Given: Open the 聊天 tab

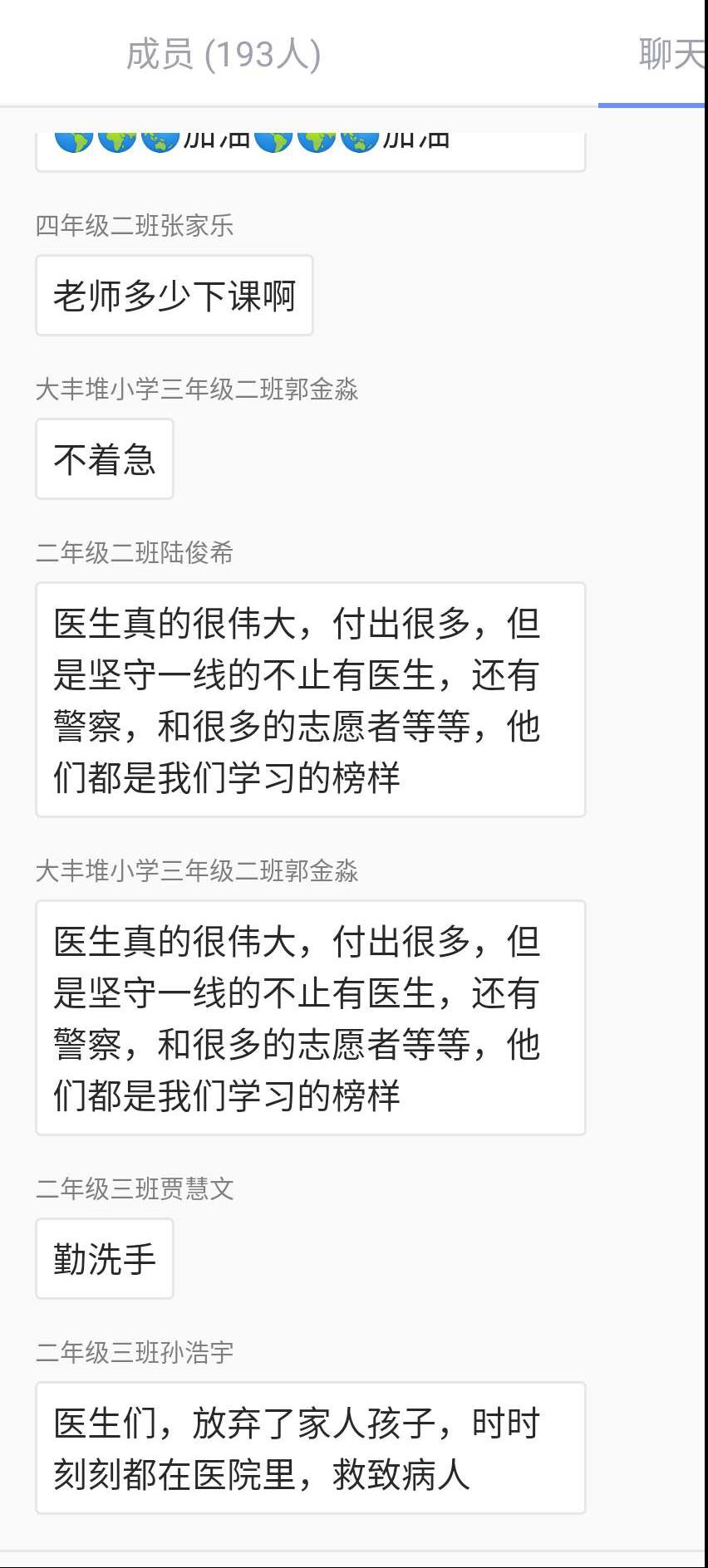Looking at the screenshot, I should (670, 55).
